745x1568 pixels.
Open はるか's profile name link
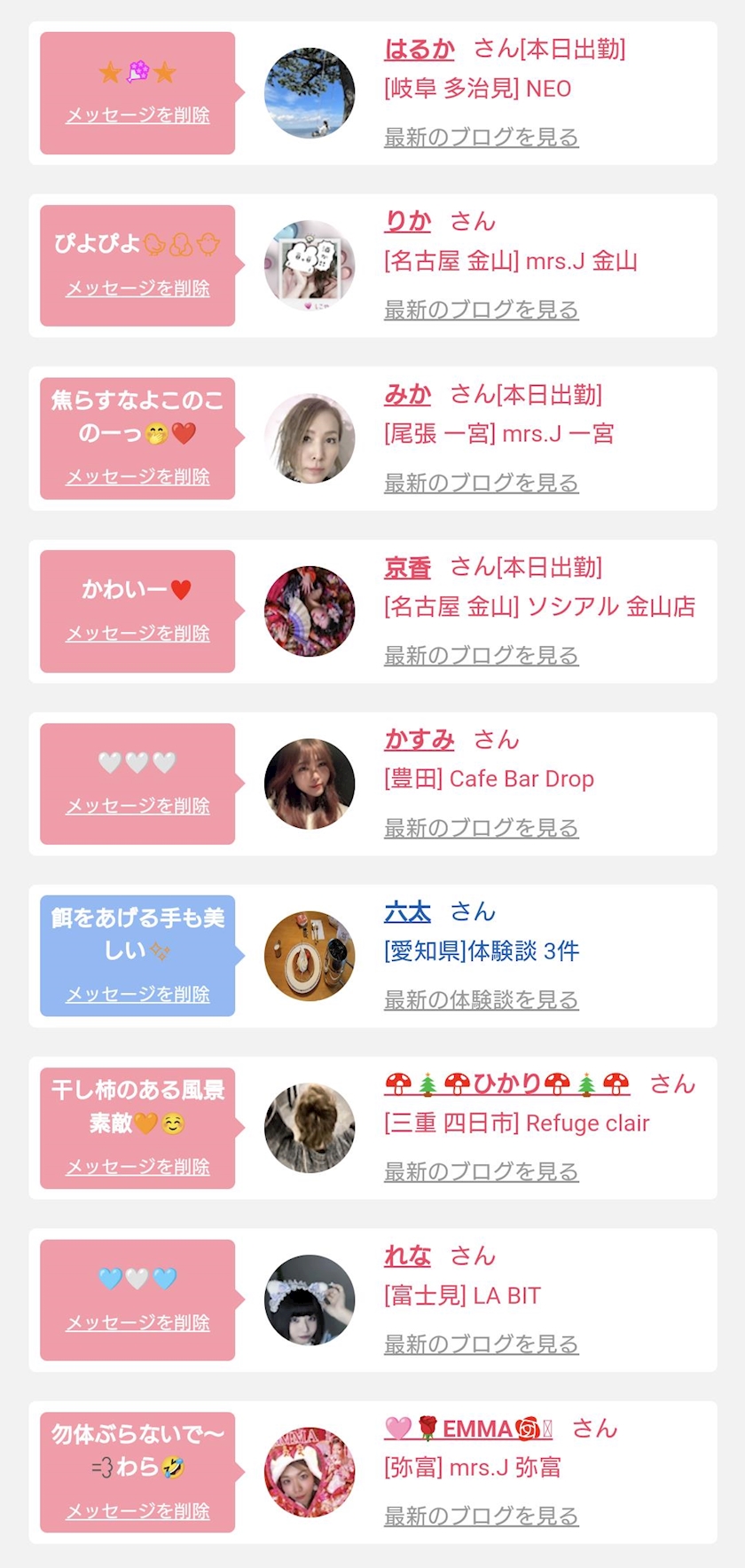coord(419,50)
